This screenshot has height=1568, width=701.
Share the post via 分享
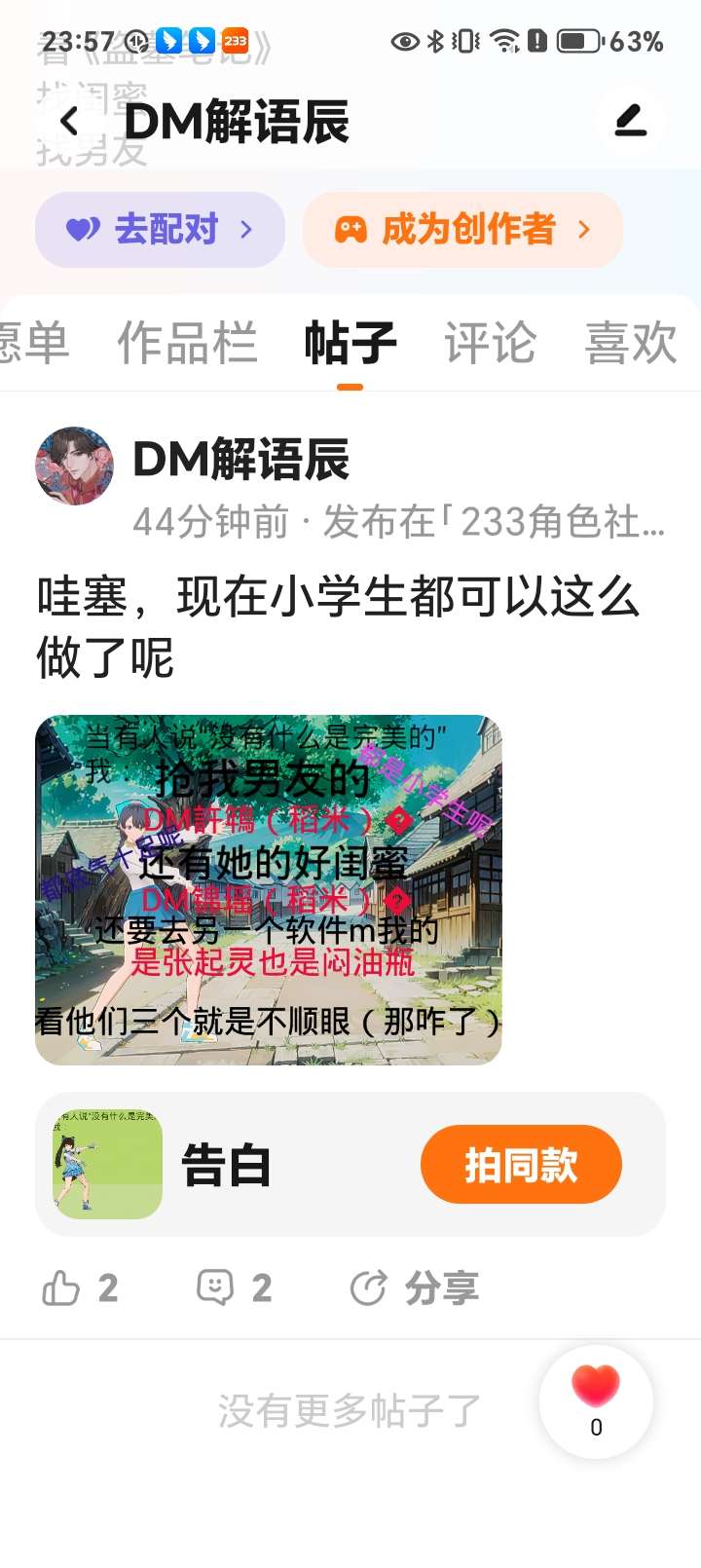415,1288
